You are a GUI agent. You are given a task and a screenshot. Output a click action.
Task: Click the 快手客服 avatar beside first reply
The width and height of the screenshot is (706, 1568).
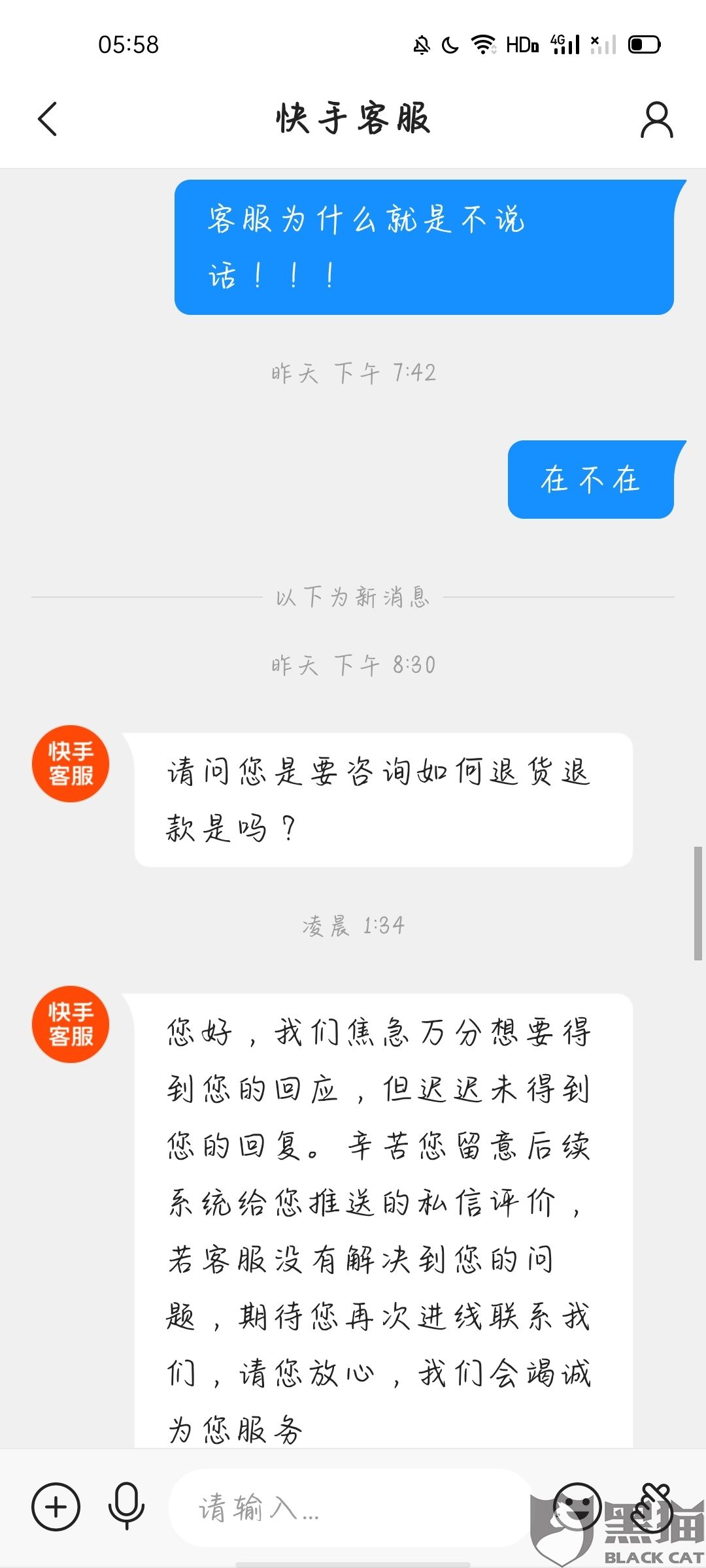(x=71, y=762)
